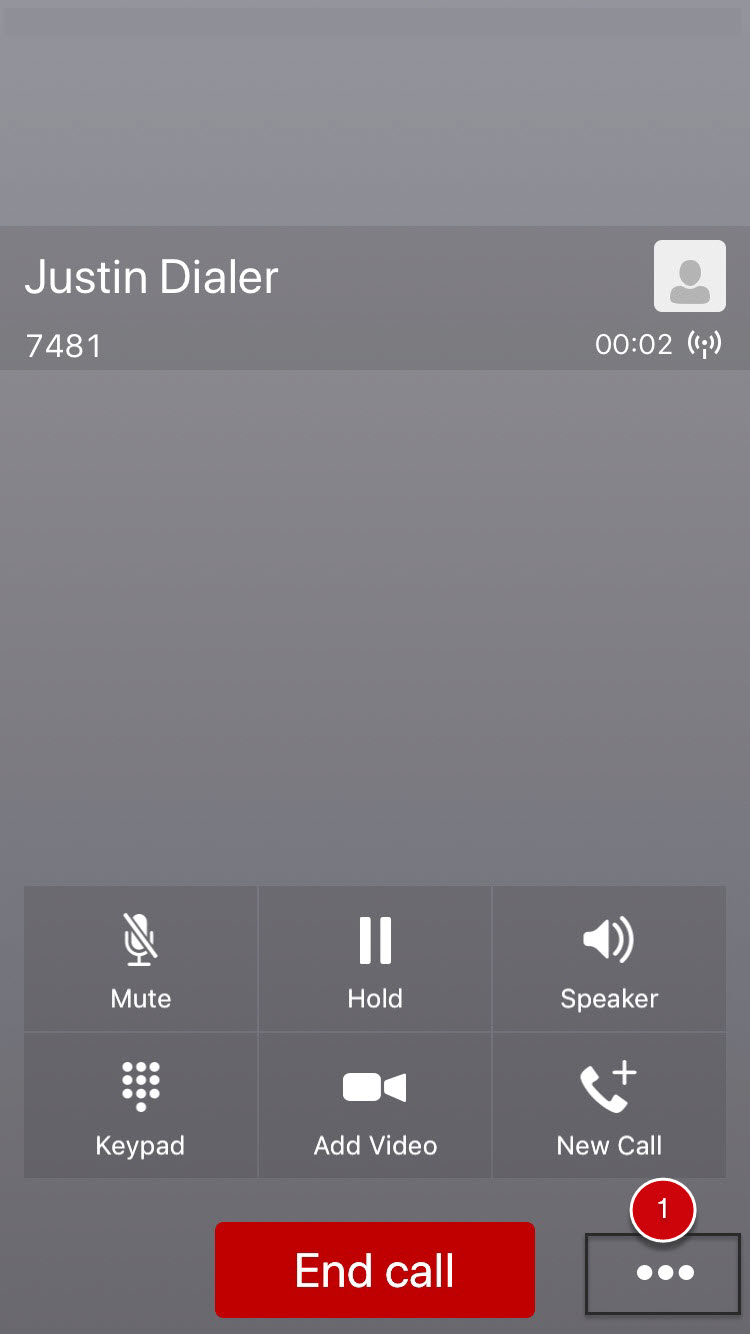The height and width of the screenshot is (1334, 750).
Task: Start a New Call
Action: (609, 1106)
